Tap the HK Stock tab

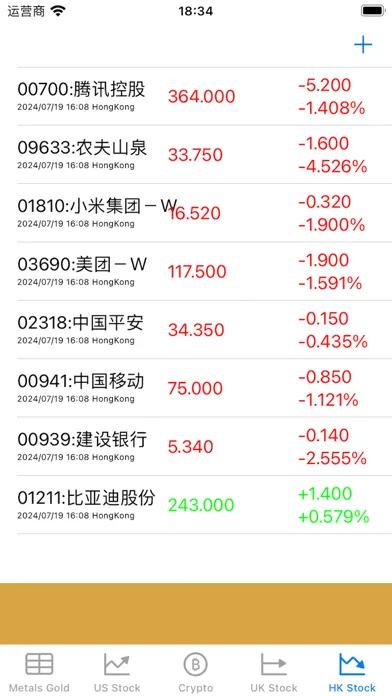352,672
